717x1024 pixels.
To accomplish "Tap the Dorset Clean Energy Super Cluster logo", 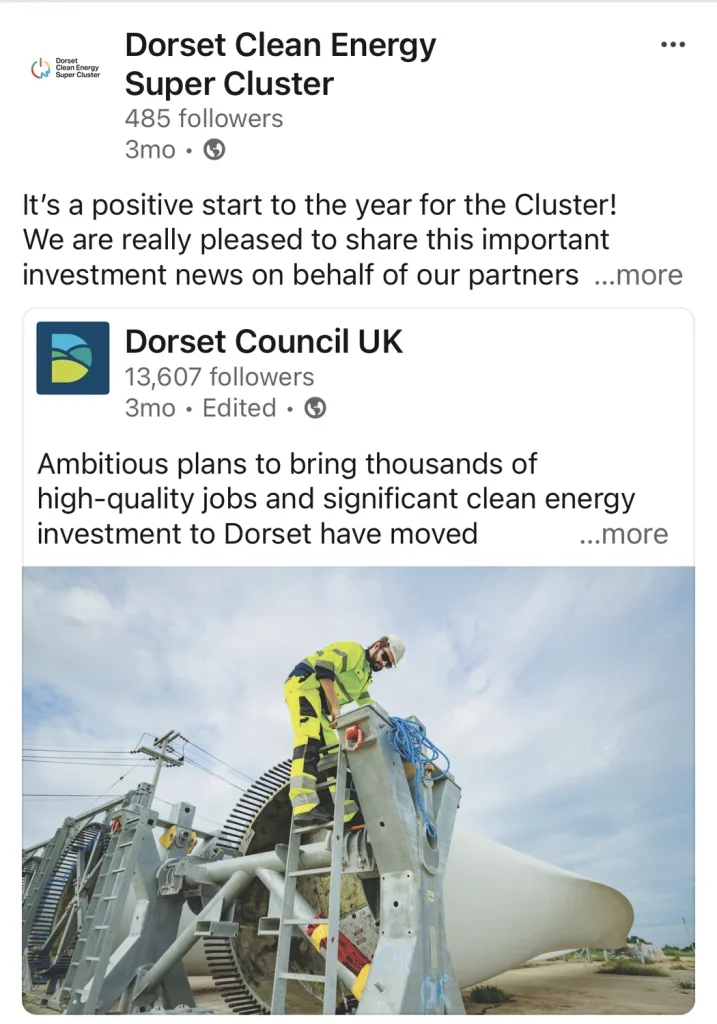I will point(65,67).
